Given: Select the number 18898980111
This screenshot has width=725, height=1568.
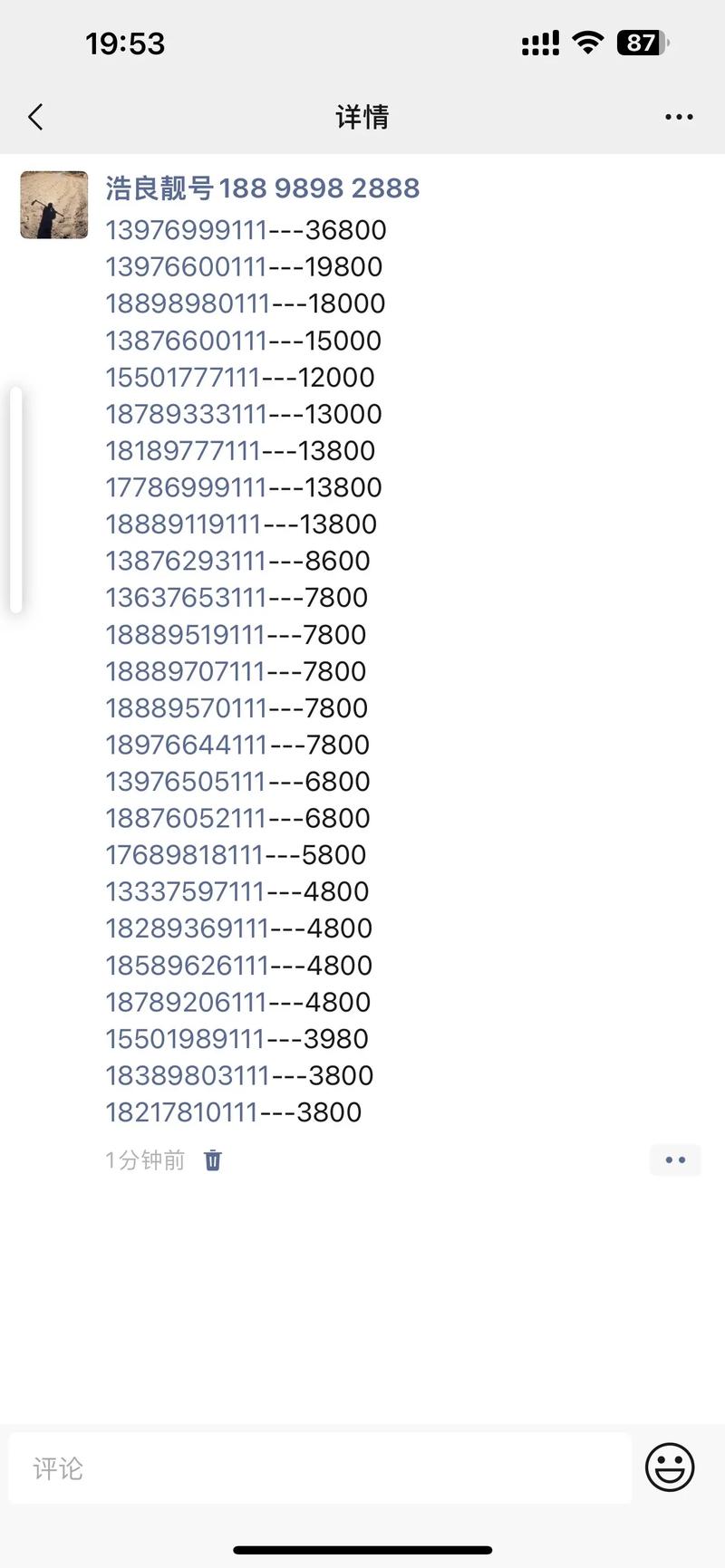Looking at the screenshot, I should pos(188,303).
